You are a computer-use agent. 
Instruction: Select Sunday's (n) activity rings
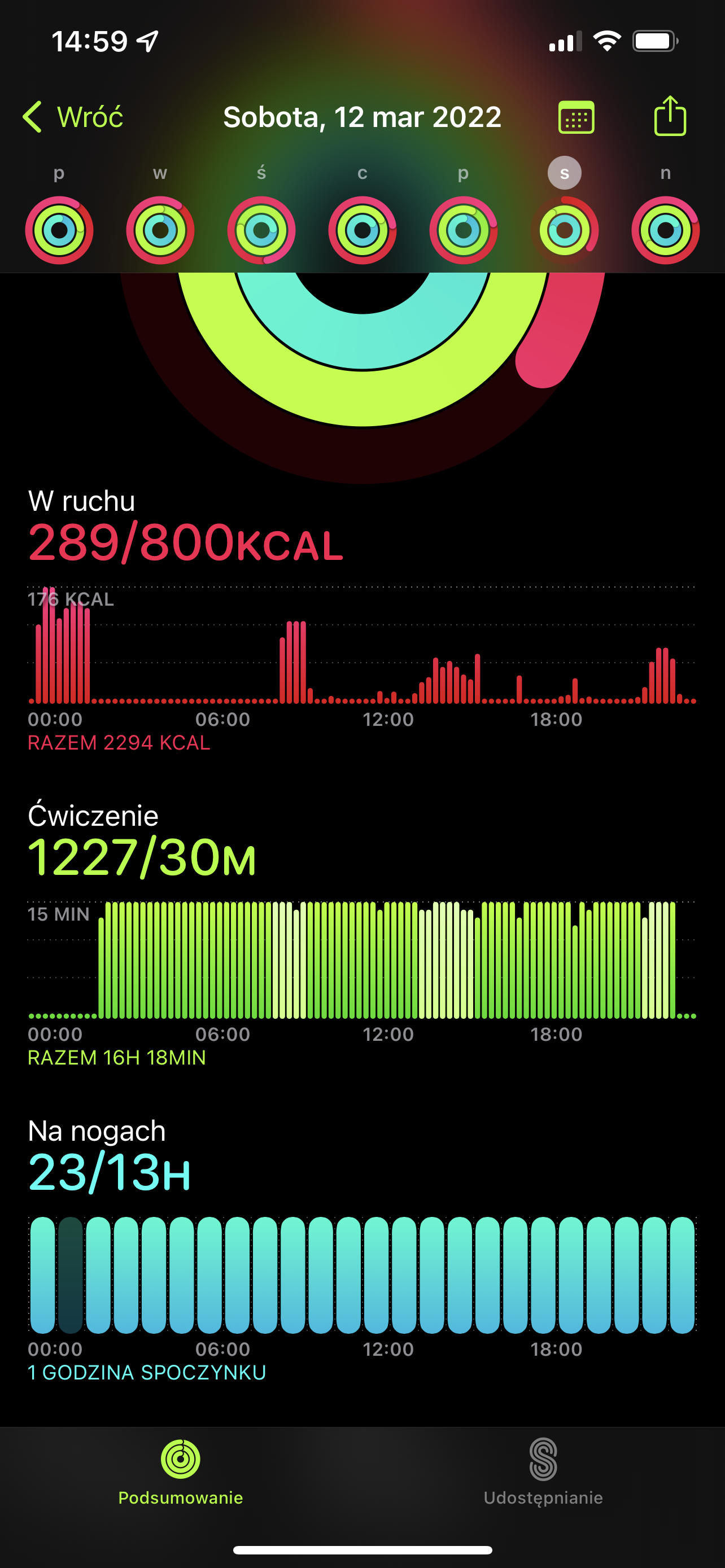pyautogui.click(x=665, y=230)
